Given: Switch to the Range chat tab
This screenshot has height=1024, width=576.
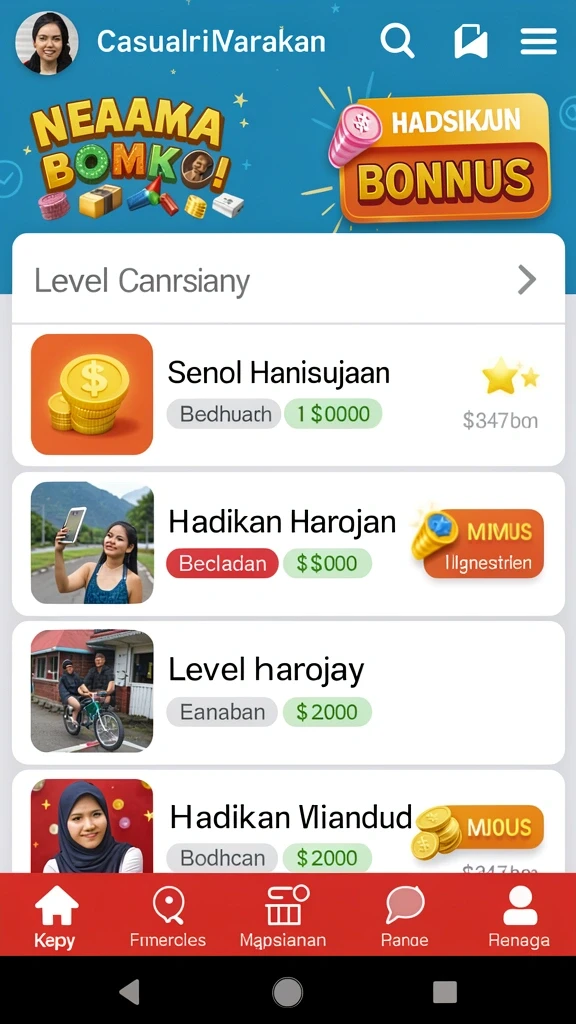Looking at the screenshot, I should tap(405, 916).
